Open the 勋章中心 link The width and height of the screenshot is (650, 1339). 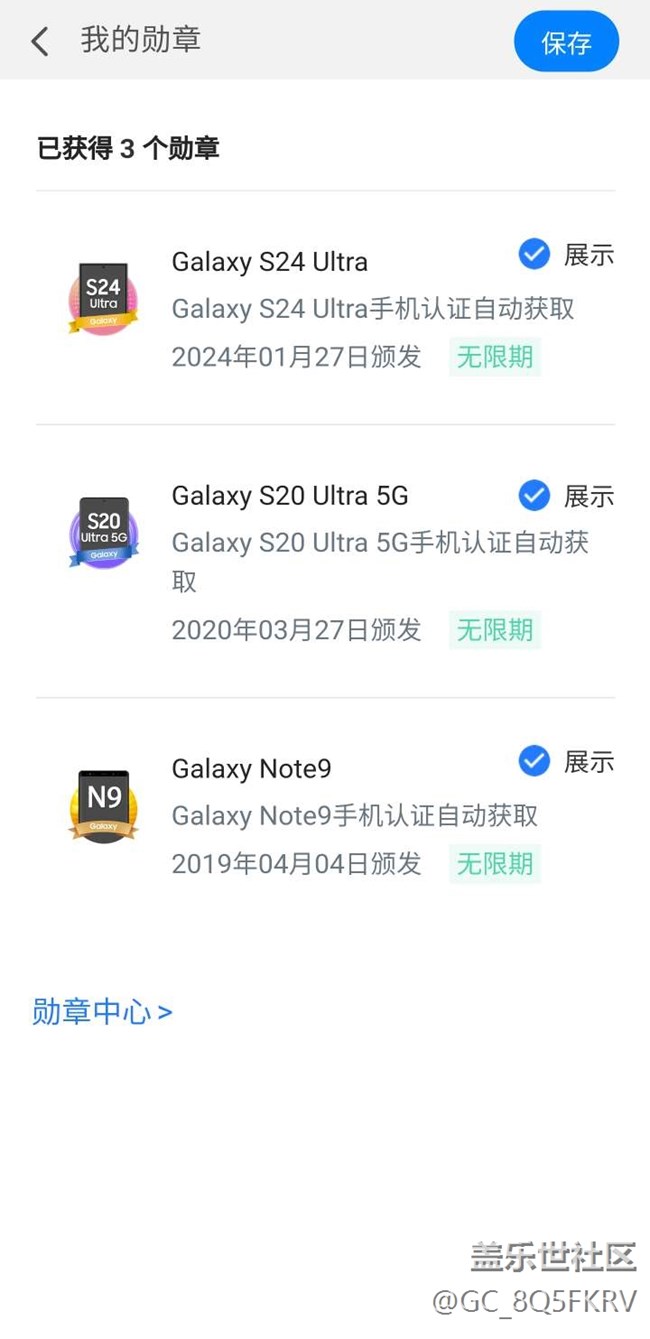pyautogui.click(x=102, y=1011)
